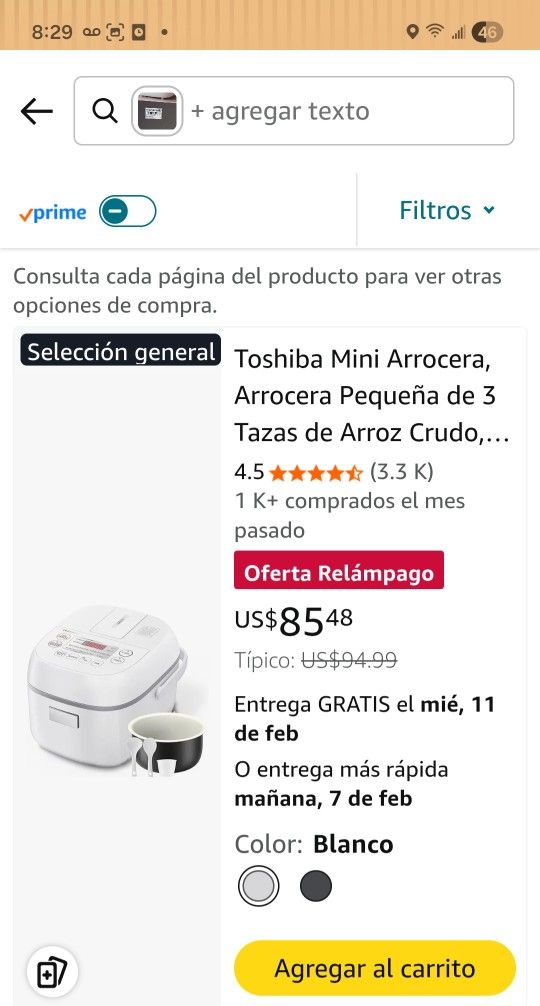The image size is (540, 1006).
Task: View the 3.3 K ratings
Action: coord(401,472)
